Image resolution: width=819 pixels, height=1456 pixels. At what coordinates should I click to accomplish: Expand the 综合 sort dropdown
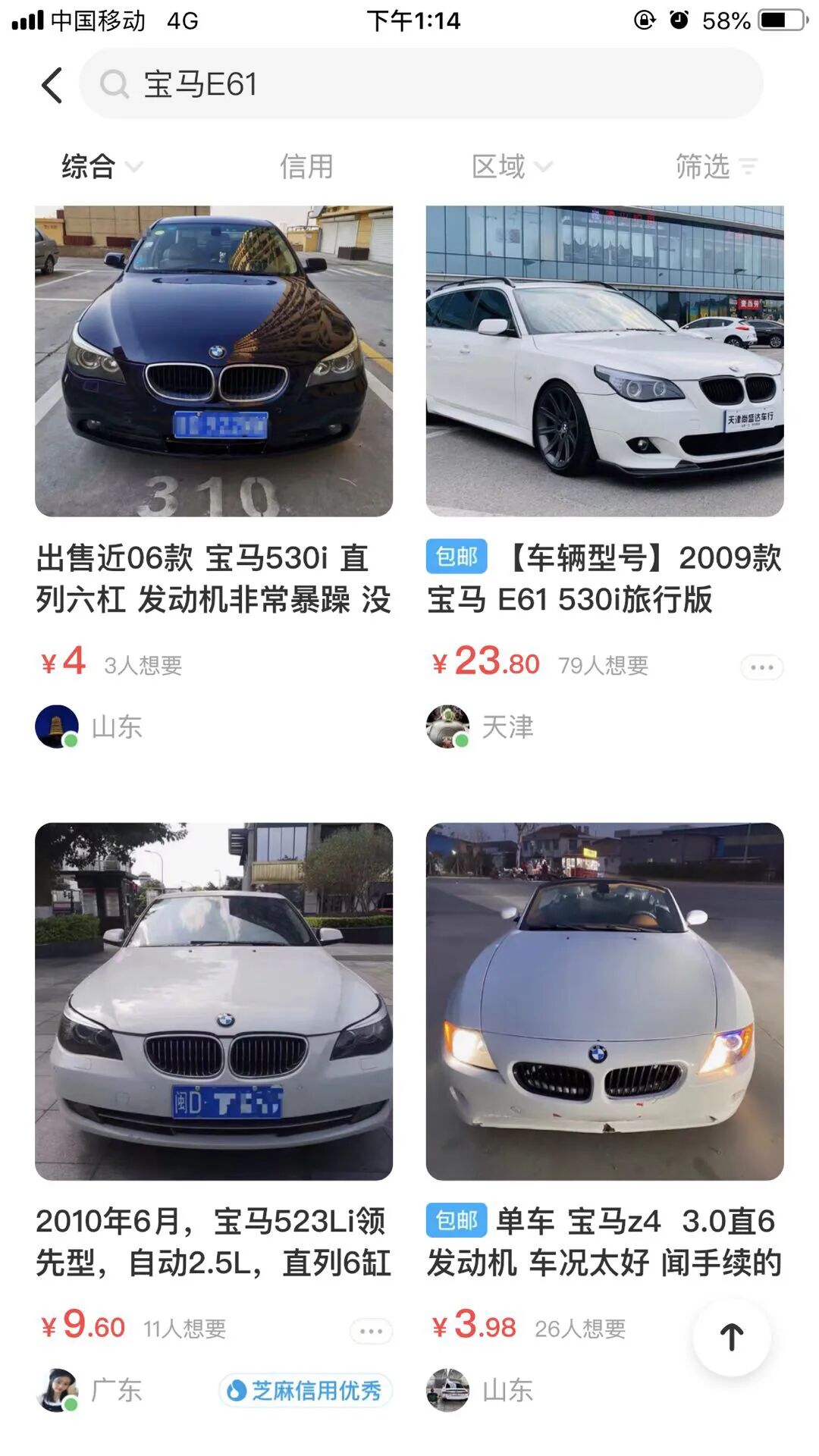point(102,166)
